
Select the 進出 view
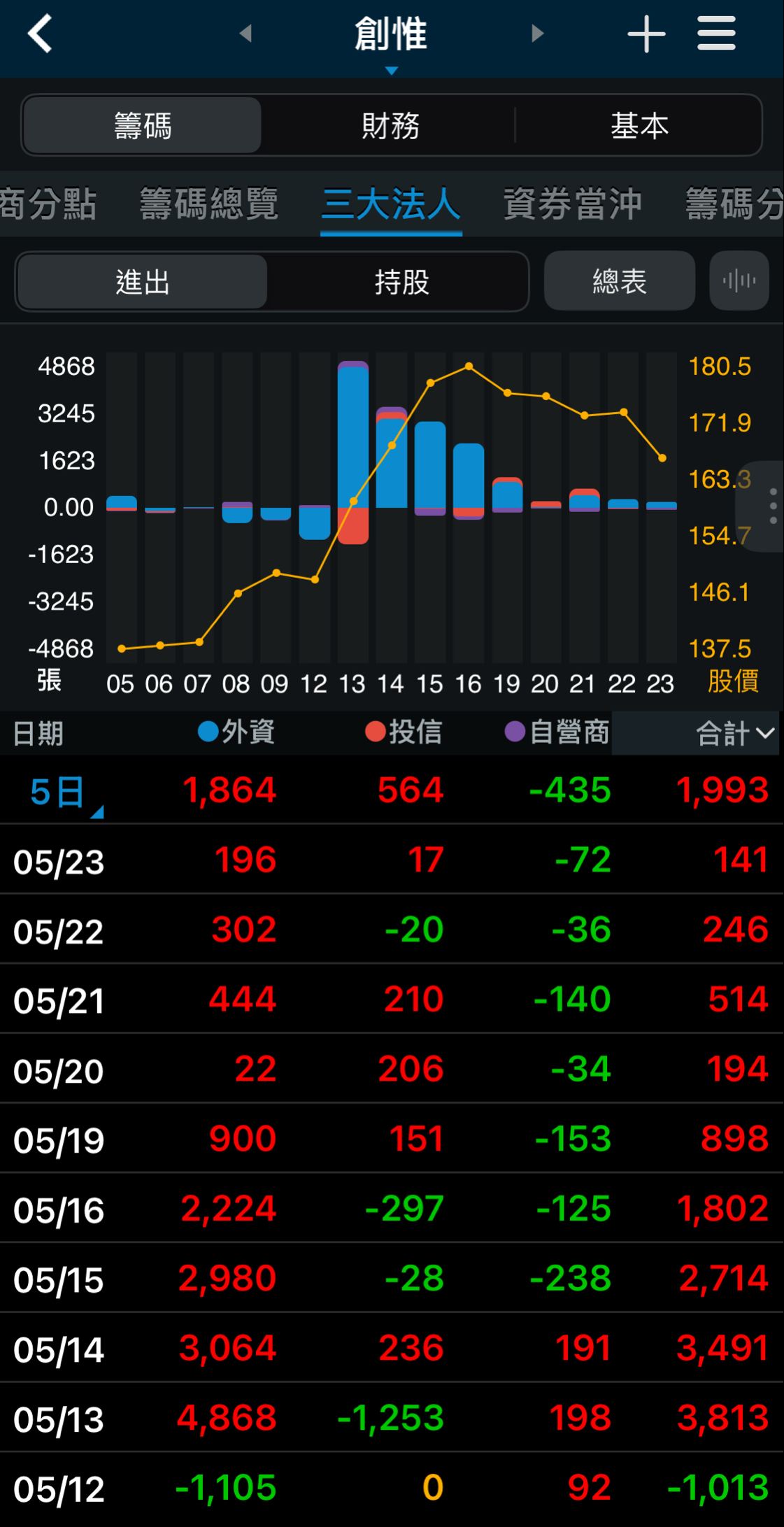click(143, 282)
